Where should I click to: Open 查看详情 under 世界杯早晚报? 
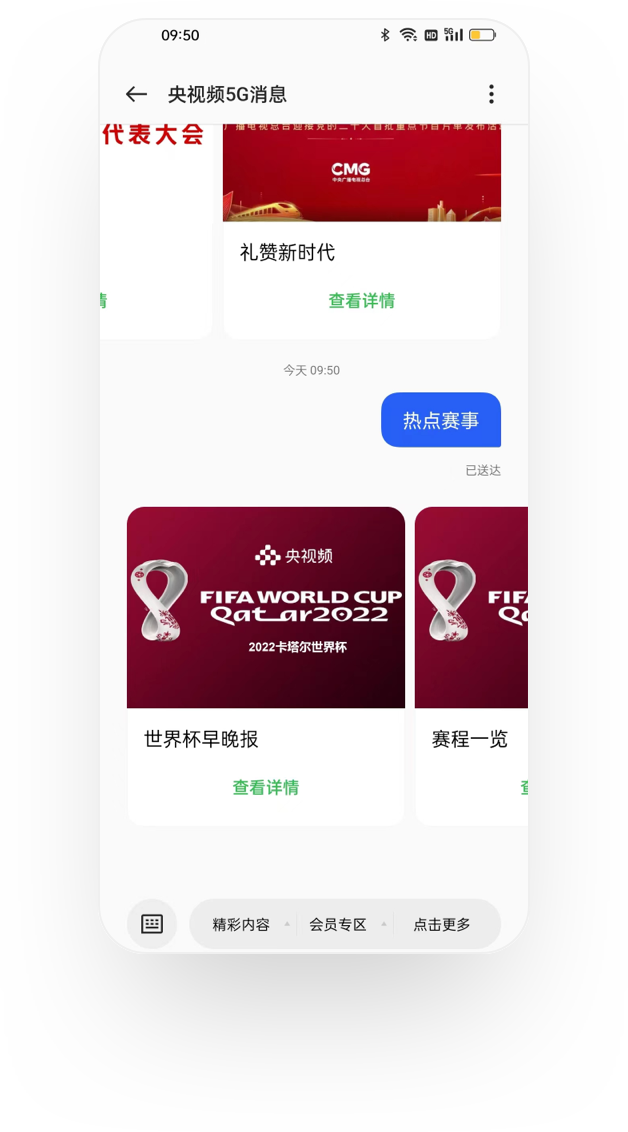[265, 788]
